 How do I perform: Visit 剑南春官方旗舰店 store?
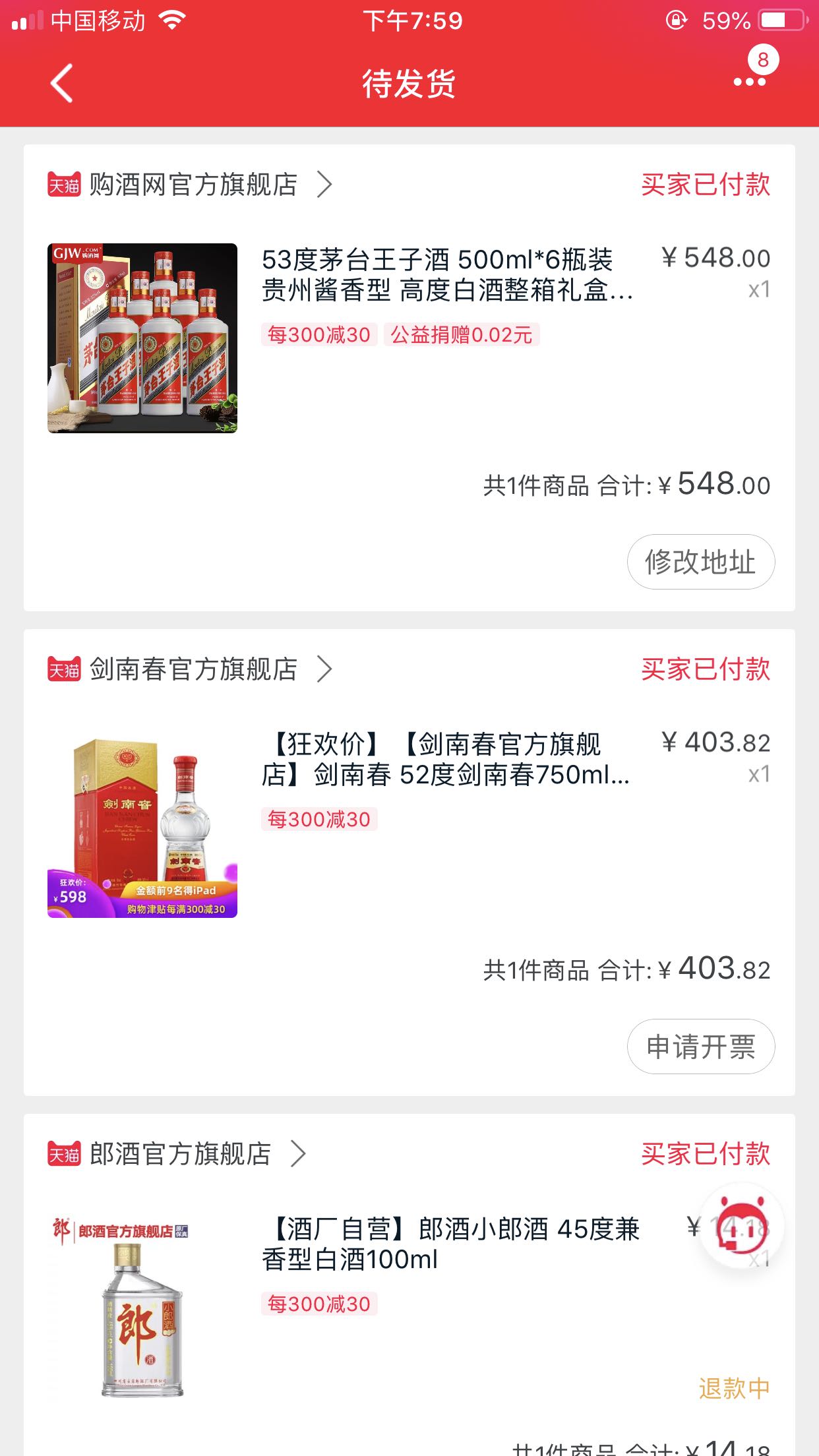(191, 669)
